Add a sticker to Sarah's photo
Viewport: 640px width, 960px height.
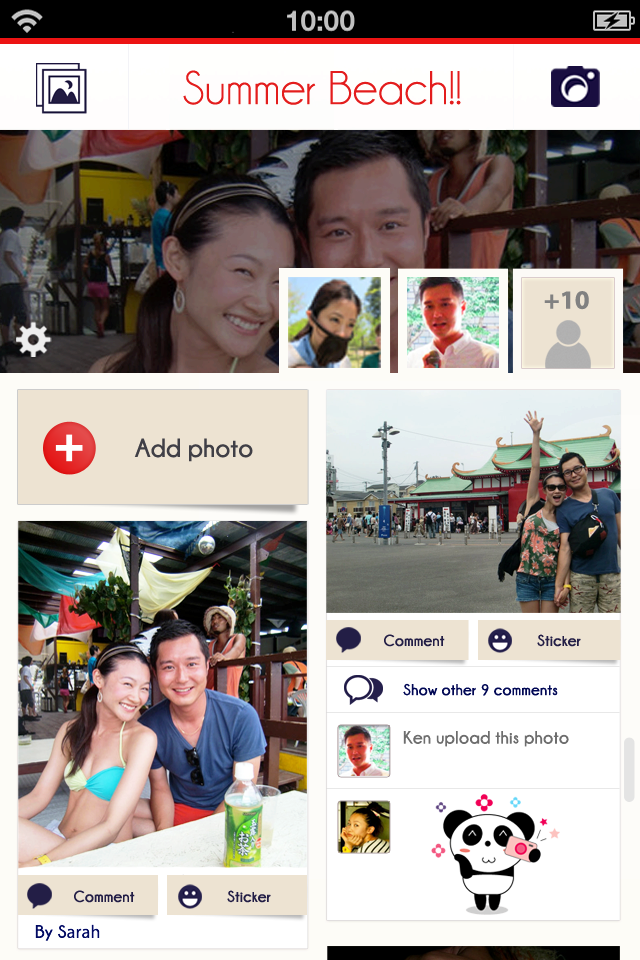(x=237, y=896)
